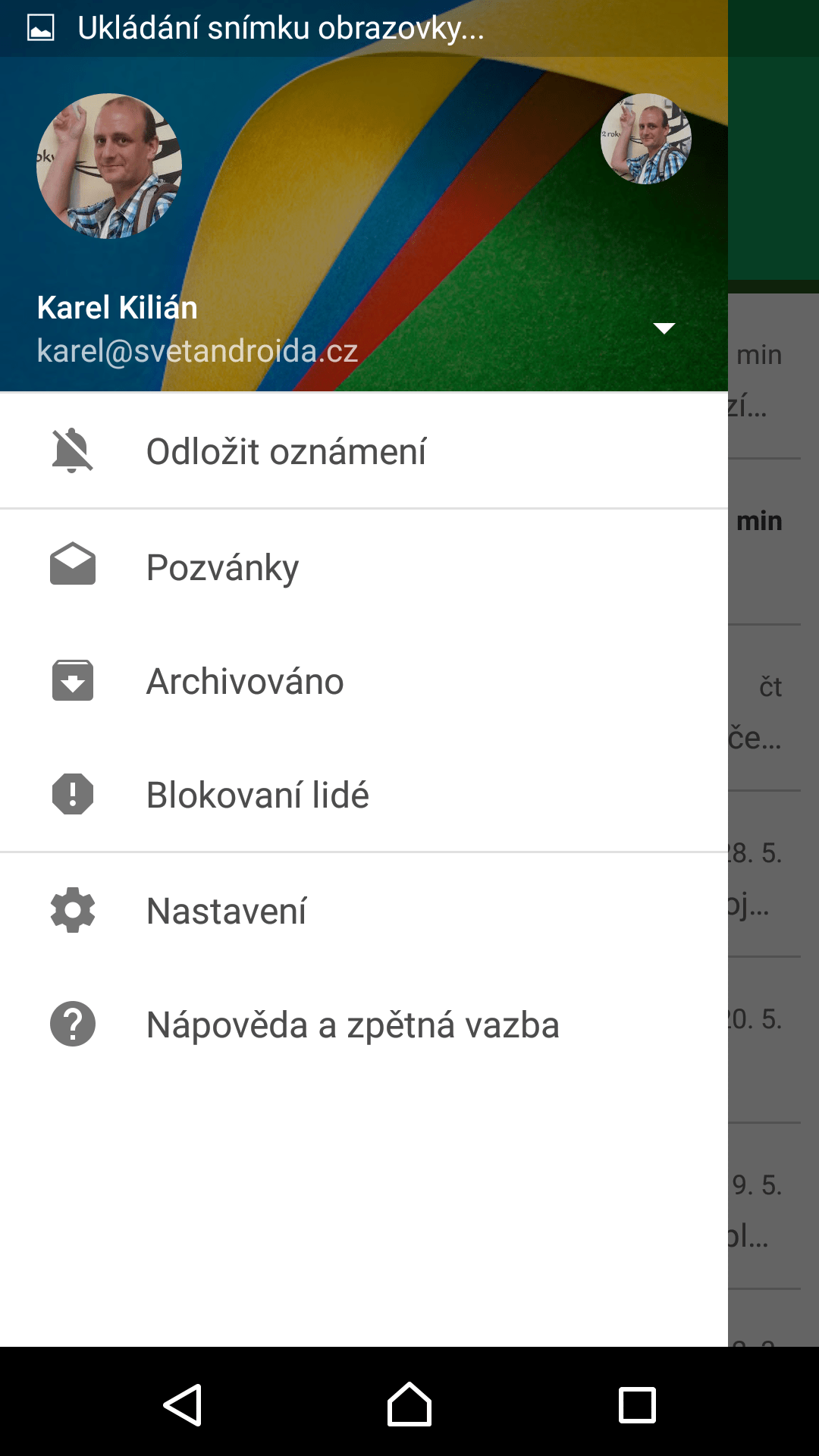Open Nápověda a zpětná vazba
The image size is (819, 1456).
pos(352,1025)
